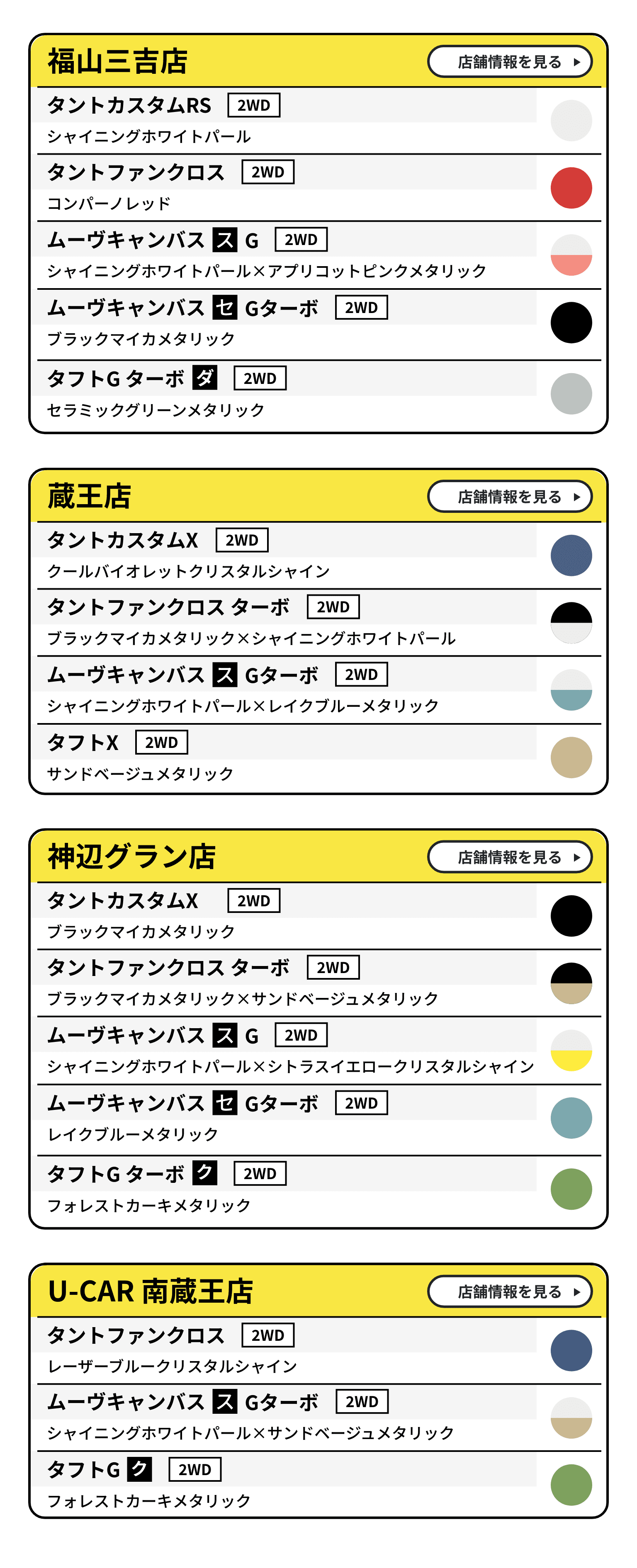The image size is (637, 1568).
Task: Tap 店舗情報を見る for 神辺グラン店
Action: [510, 857]
